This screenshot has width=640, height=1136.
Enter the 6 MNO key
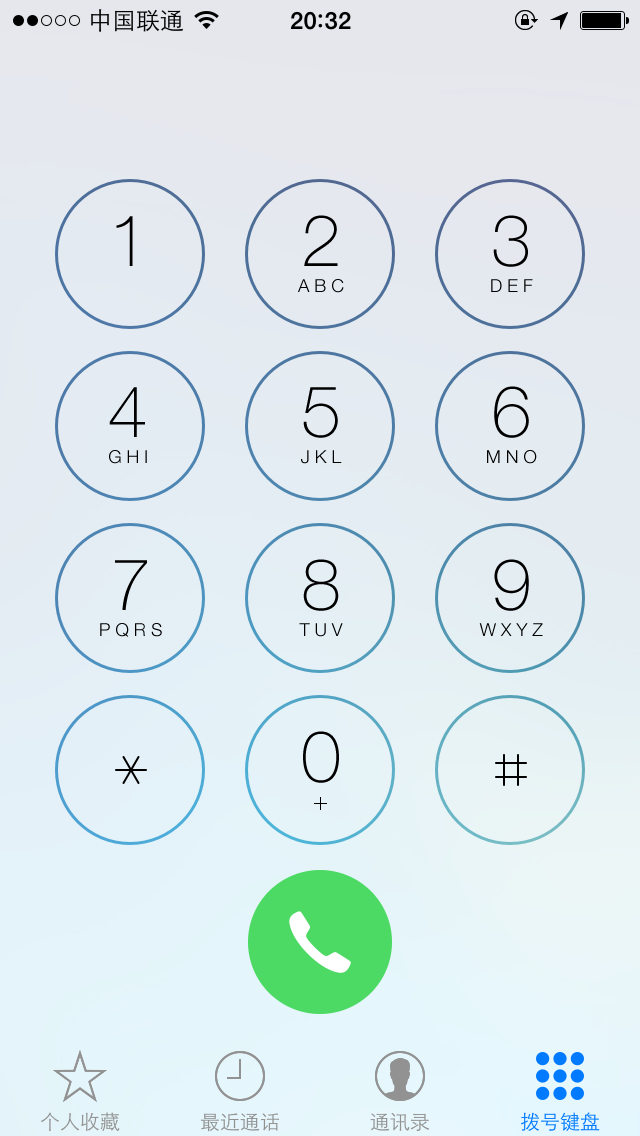pos(510,426)
